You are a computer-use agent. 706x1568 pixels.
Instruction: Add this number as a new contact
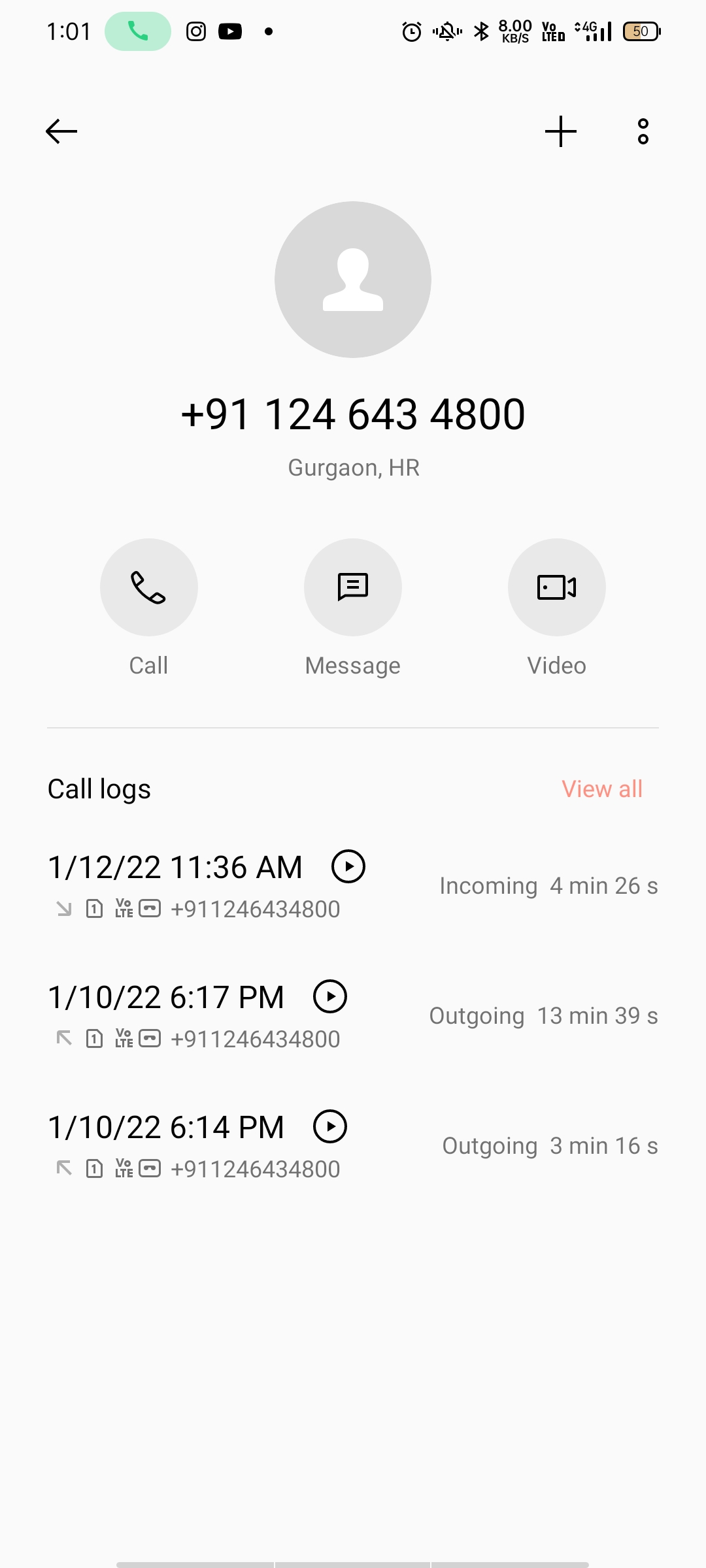click(x=561, y=131)
